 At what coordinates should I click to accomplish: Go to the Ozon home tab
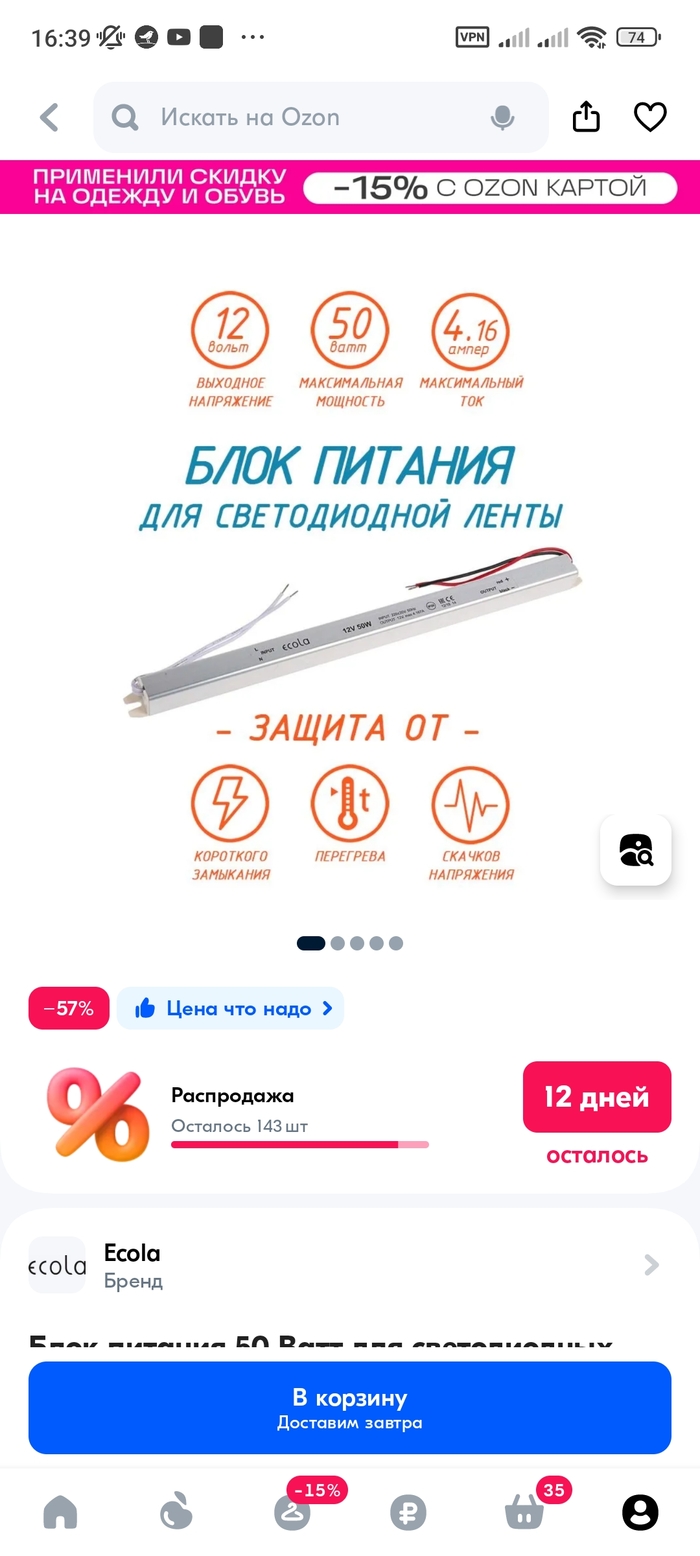(60, 1512)
